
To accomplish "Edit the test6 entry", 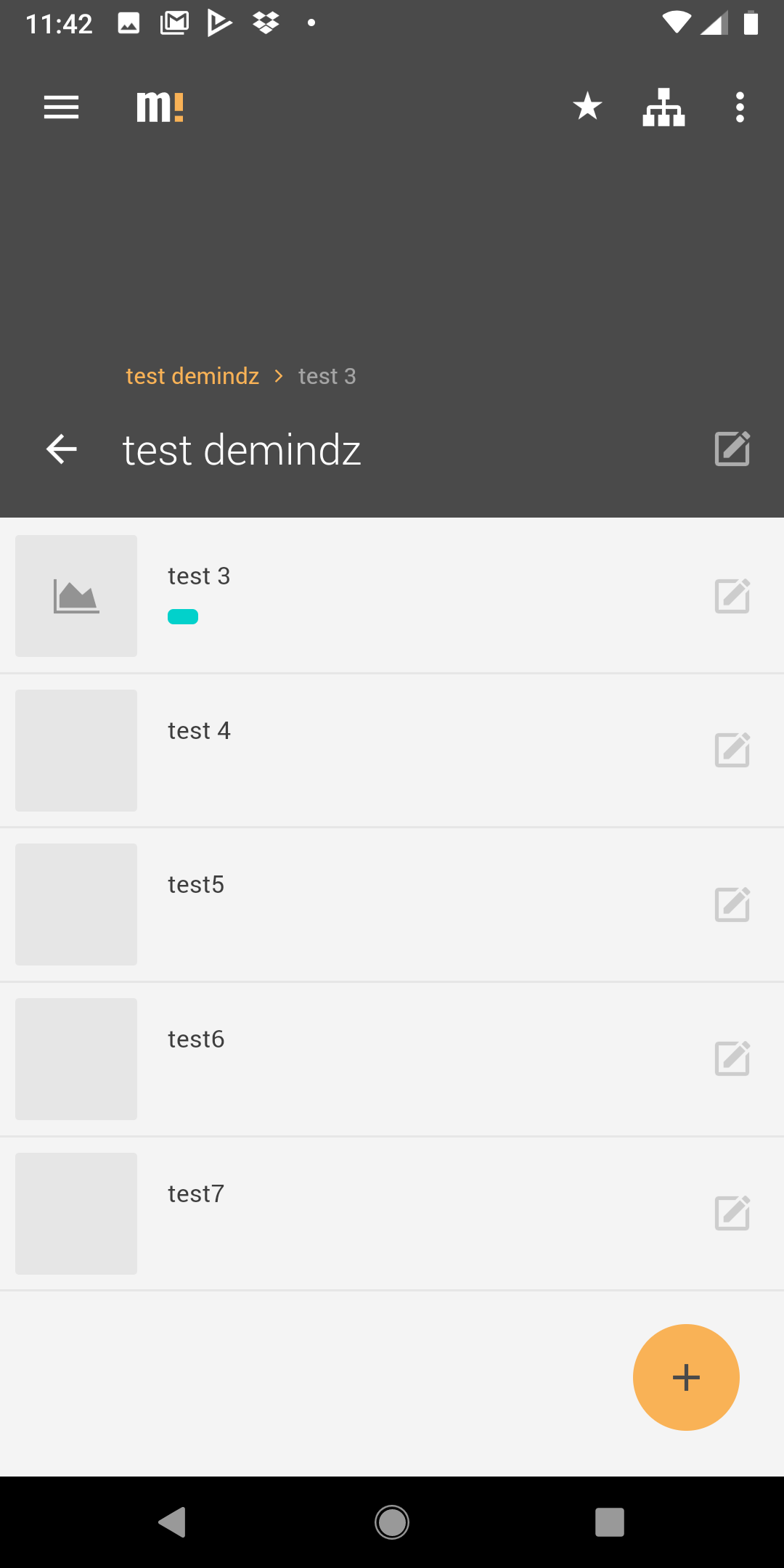I will tap(732, 1058).
